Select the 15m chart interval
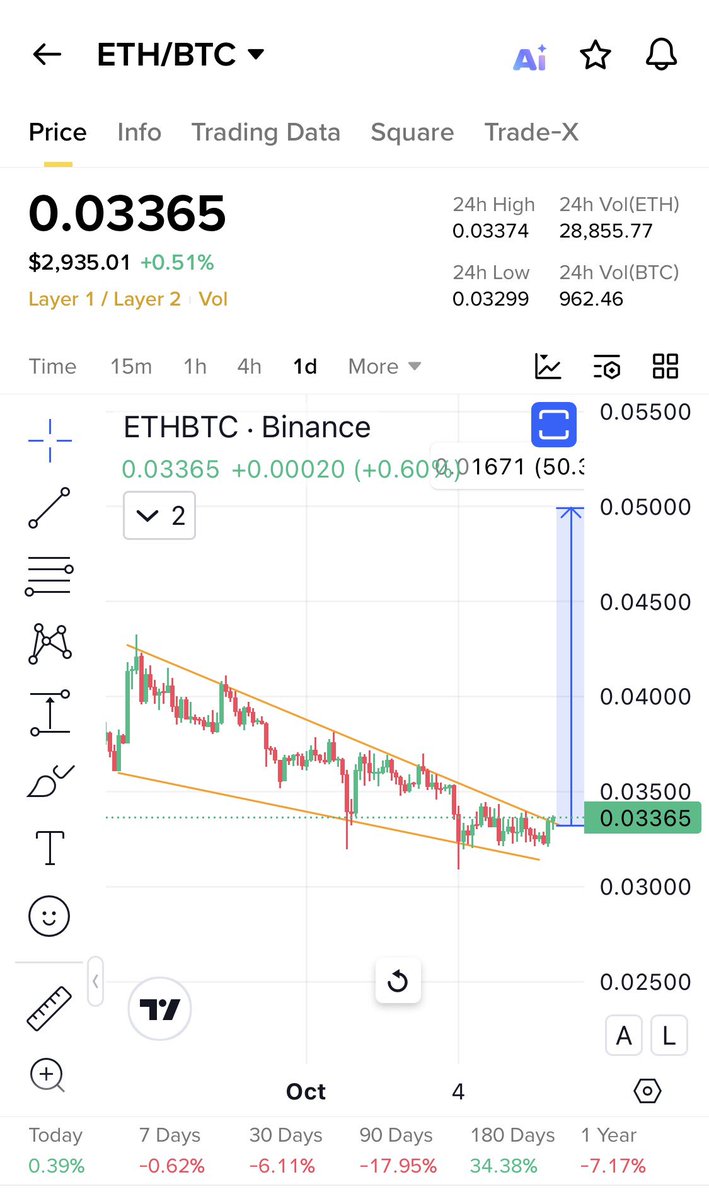Screen dimensions: 709x1199 tap(131, 367)
